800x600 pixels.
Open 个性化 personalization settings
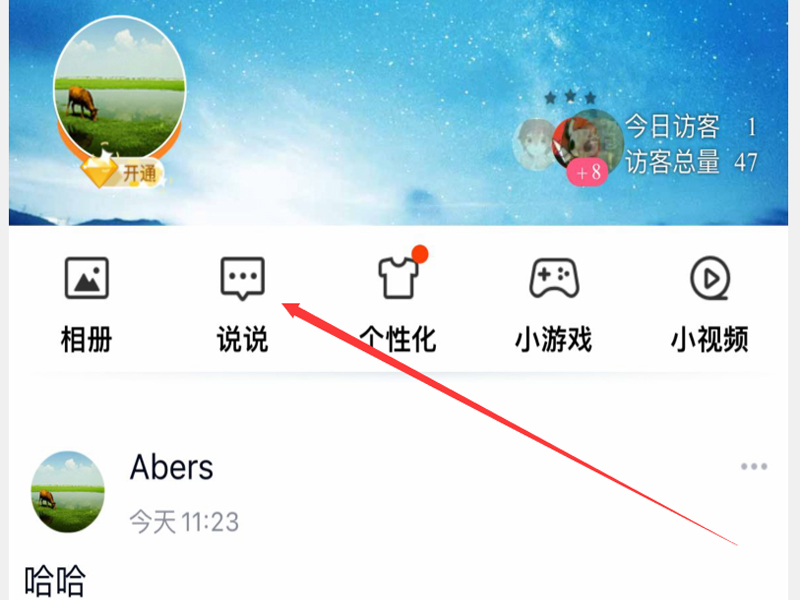tap(398, 304)
